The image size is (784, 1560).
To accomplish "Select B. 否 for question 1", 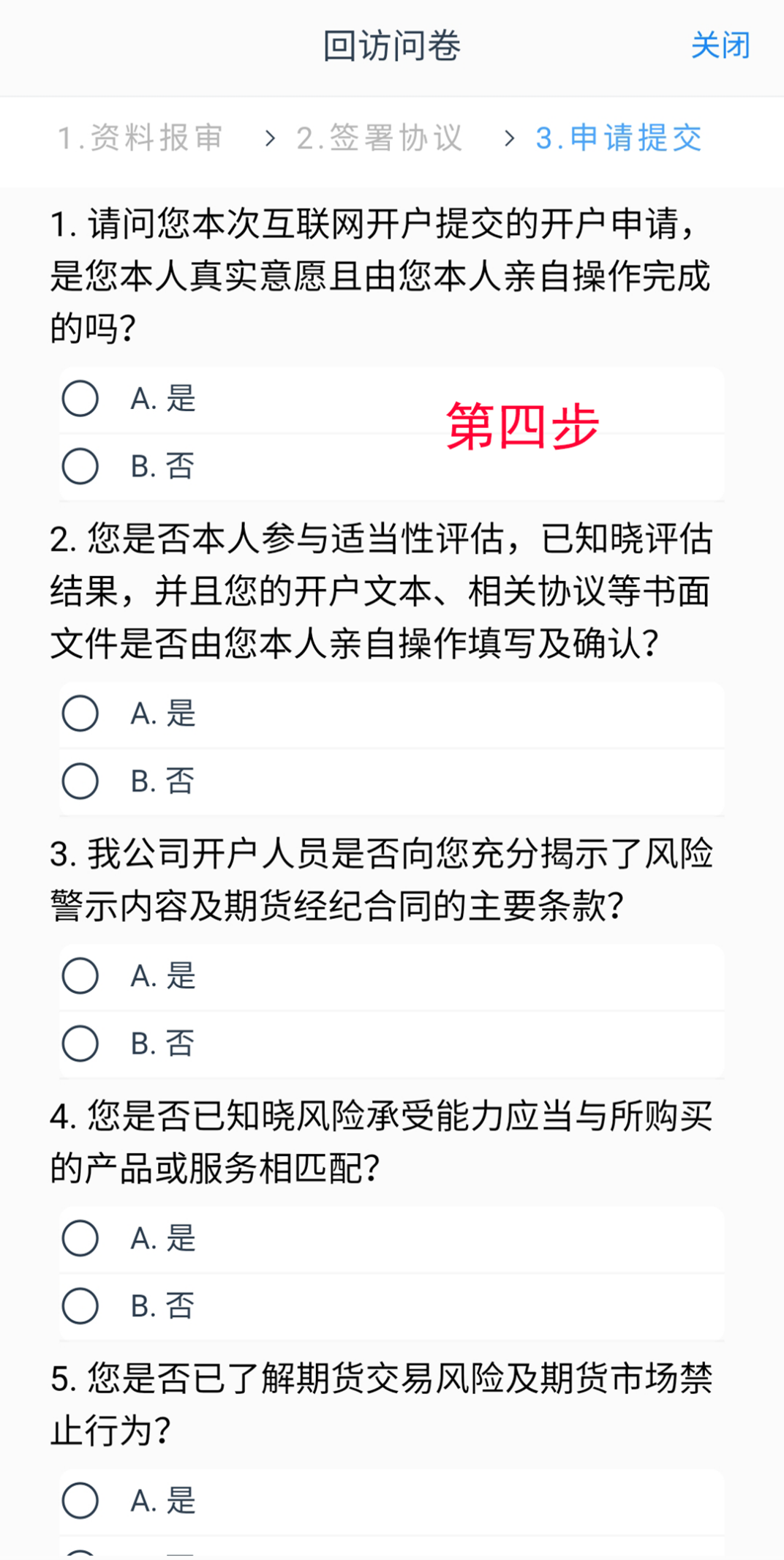I will (392, 467).
